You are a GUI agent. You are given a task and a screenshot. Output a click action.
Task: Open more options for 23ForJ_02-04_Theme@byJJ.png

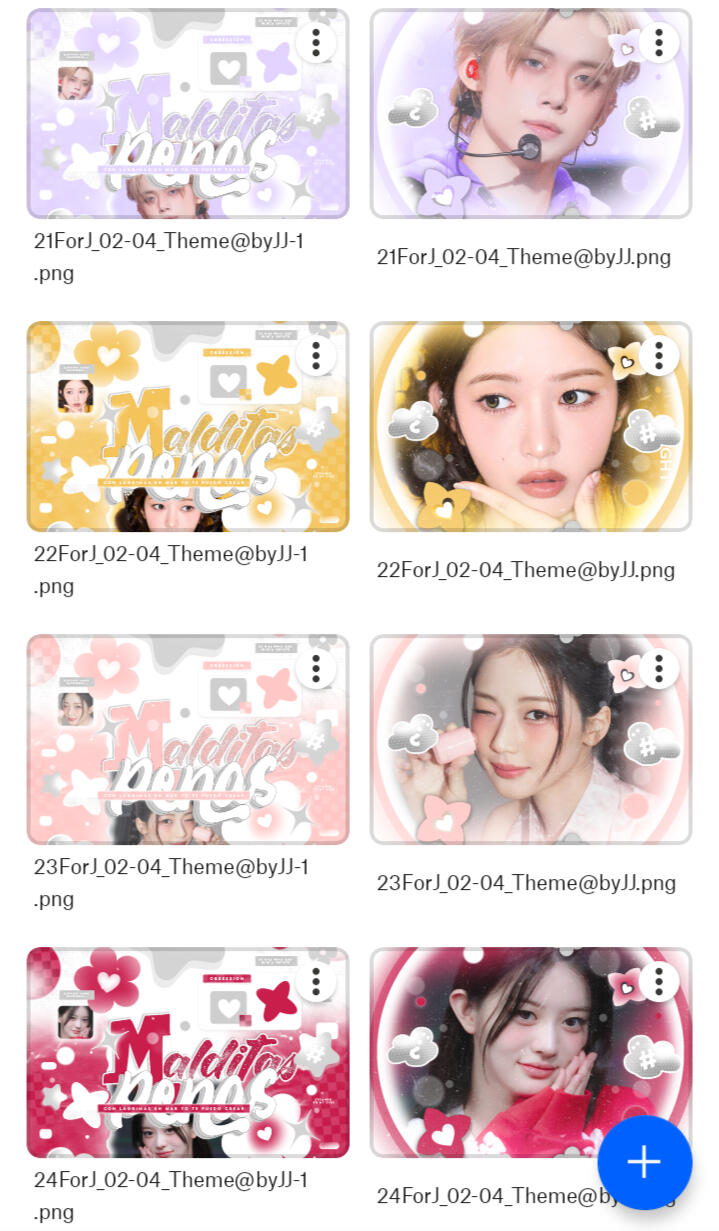coord(659,668)
